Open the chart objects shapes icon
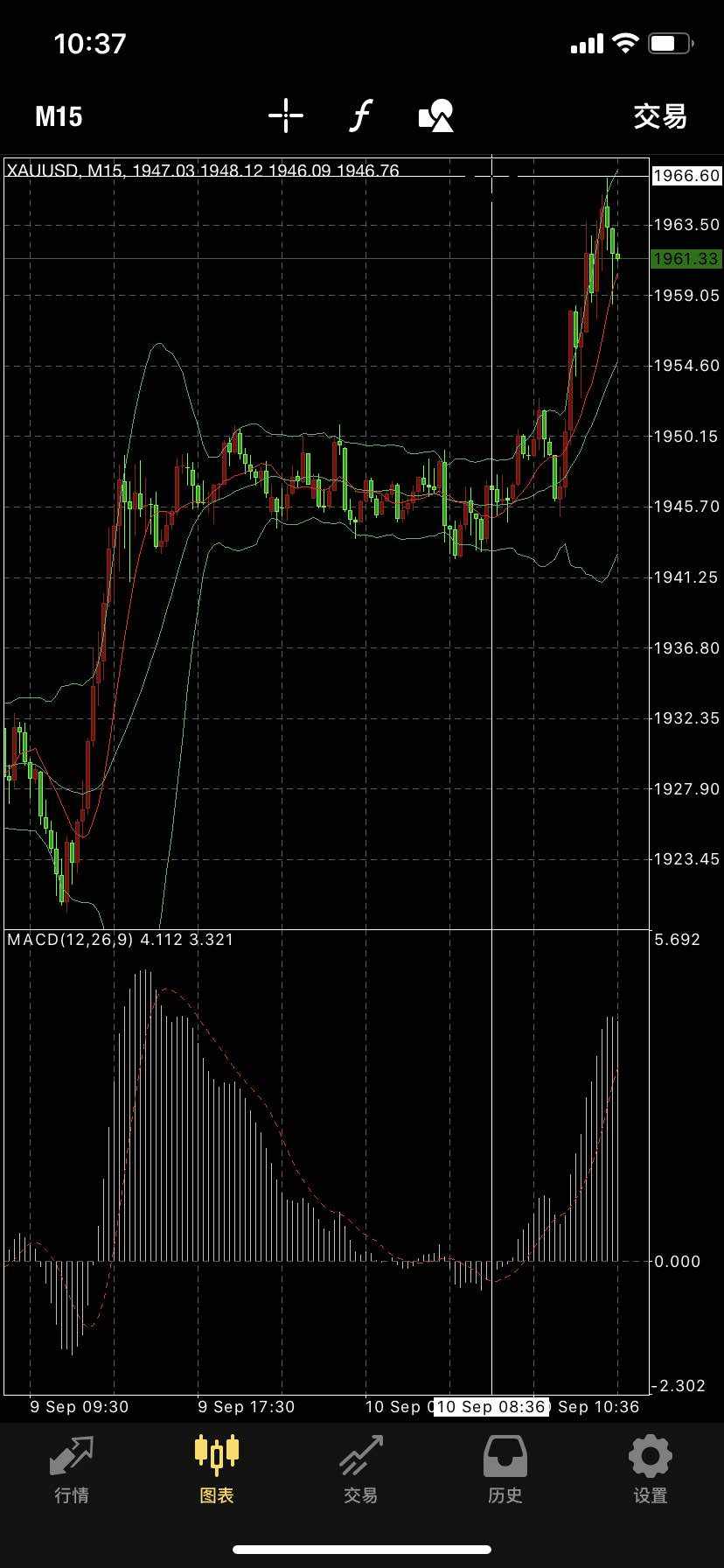Viewport: 724px width, 1568px height. (436, 115)
